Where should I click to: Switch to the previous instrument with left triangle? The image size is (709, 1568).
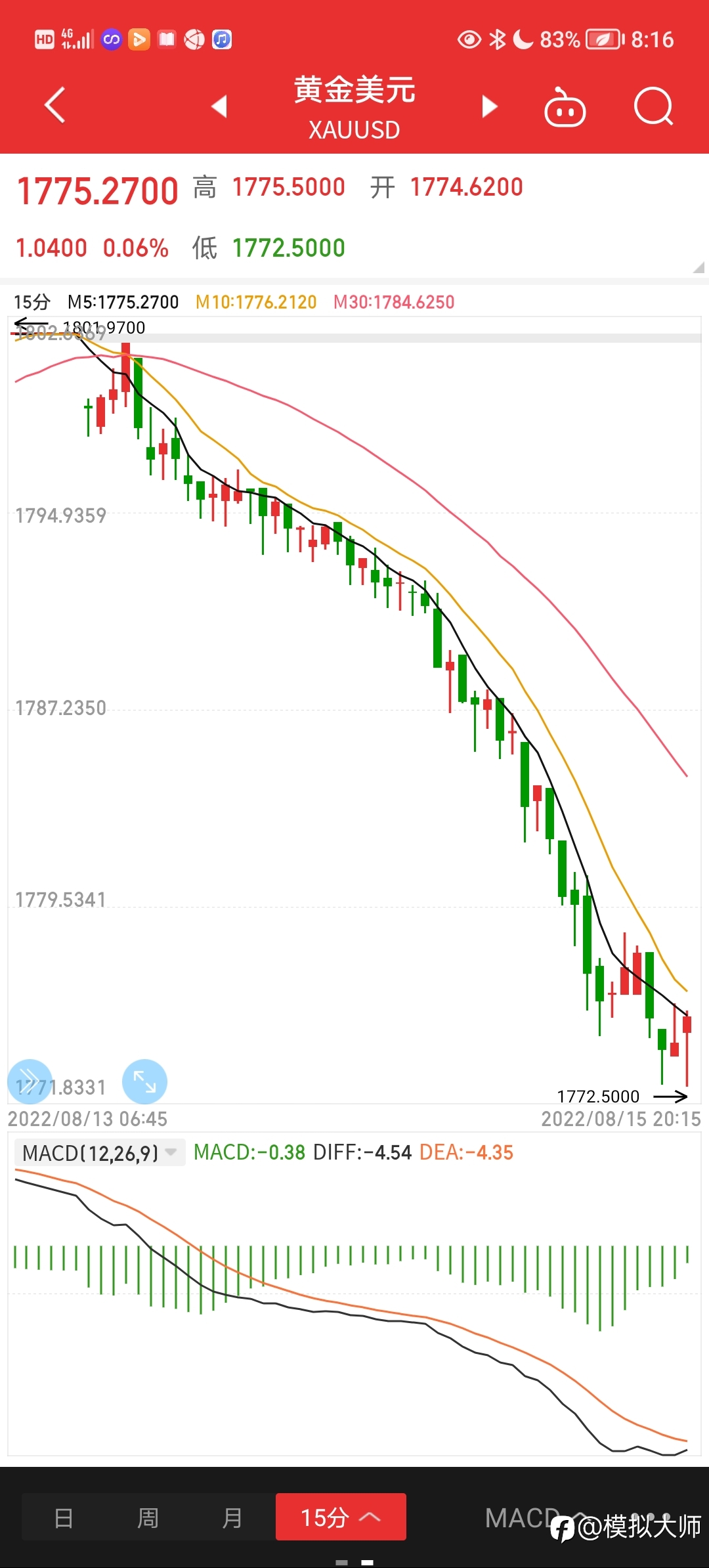tap(219, 106)
